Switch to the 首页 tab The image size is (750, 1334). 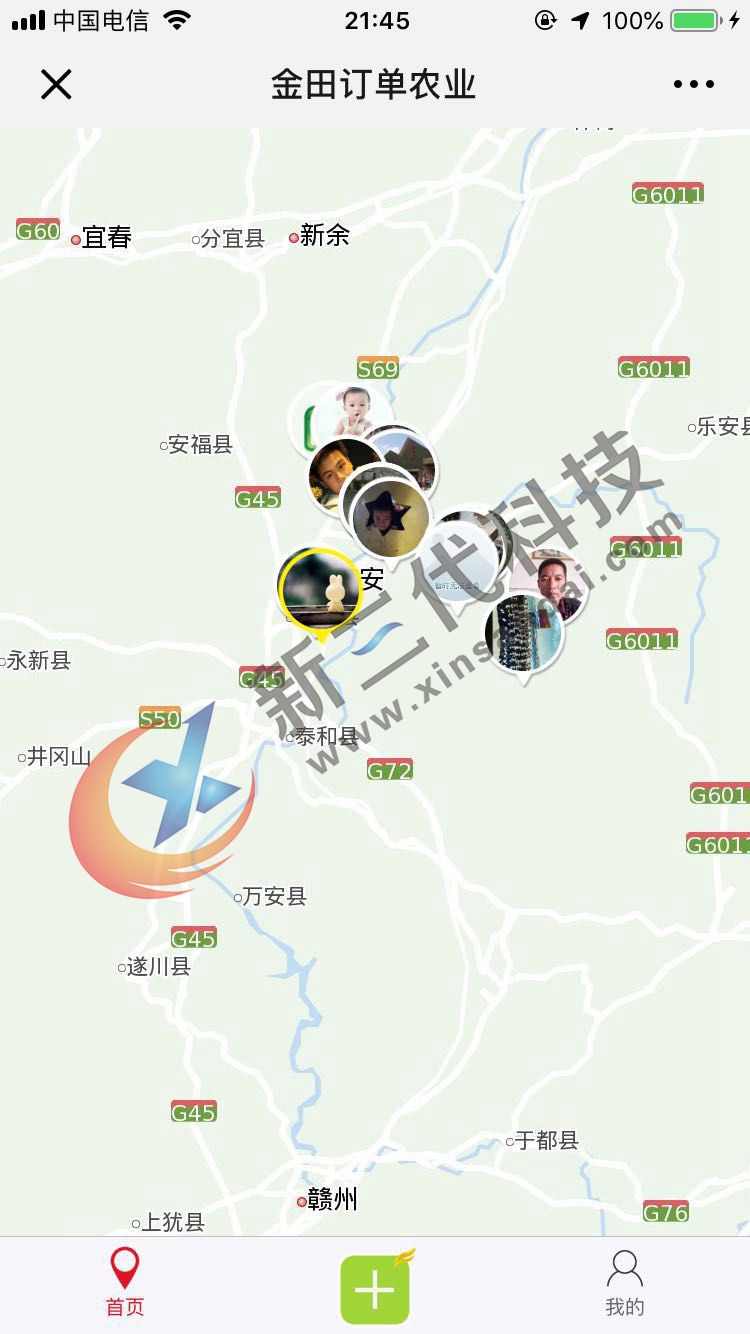(x=125, y=1283)
